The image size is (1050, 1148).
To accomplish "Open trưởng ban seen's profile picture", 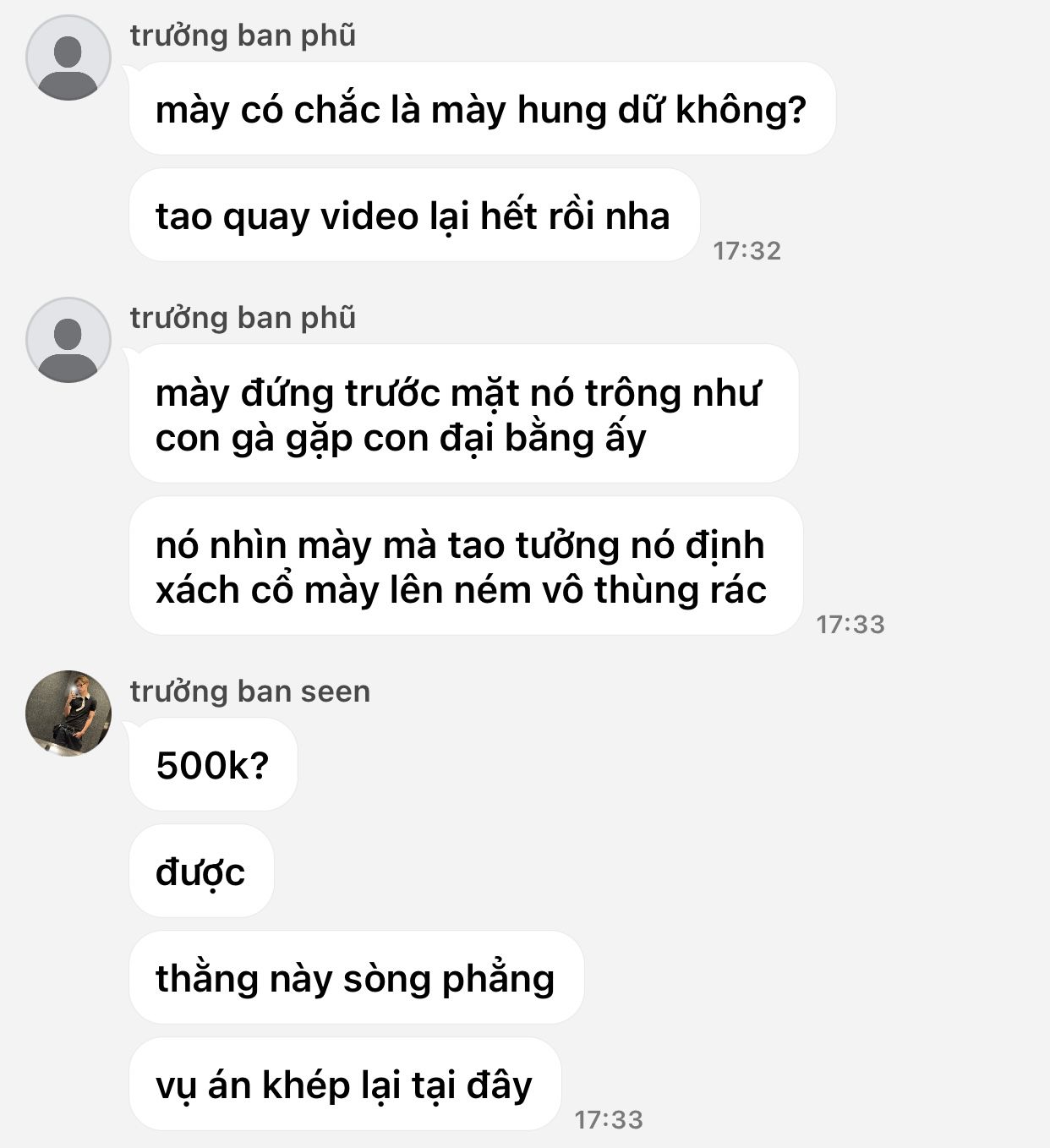I will [x=68, y=713].
